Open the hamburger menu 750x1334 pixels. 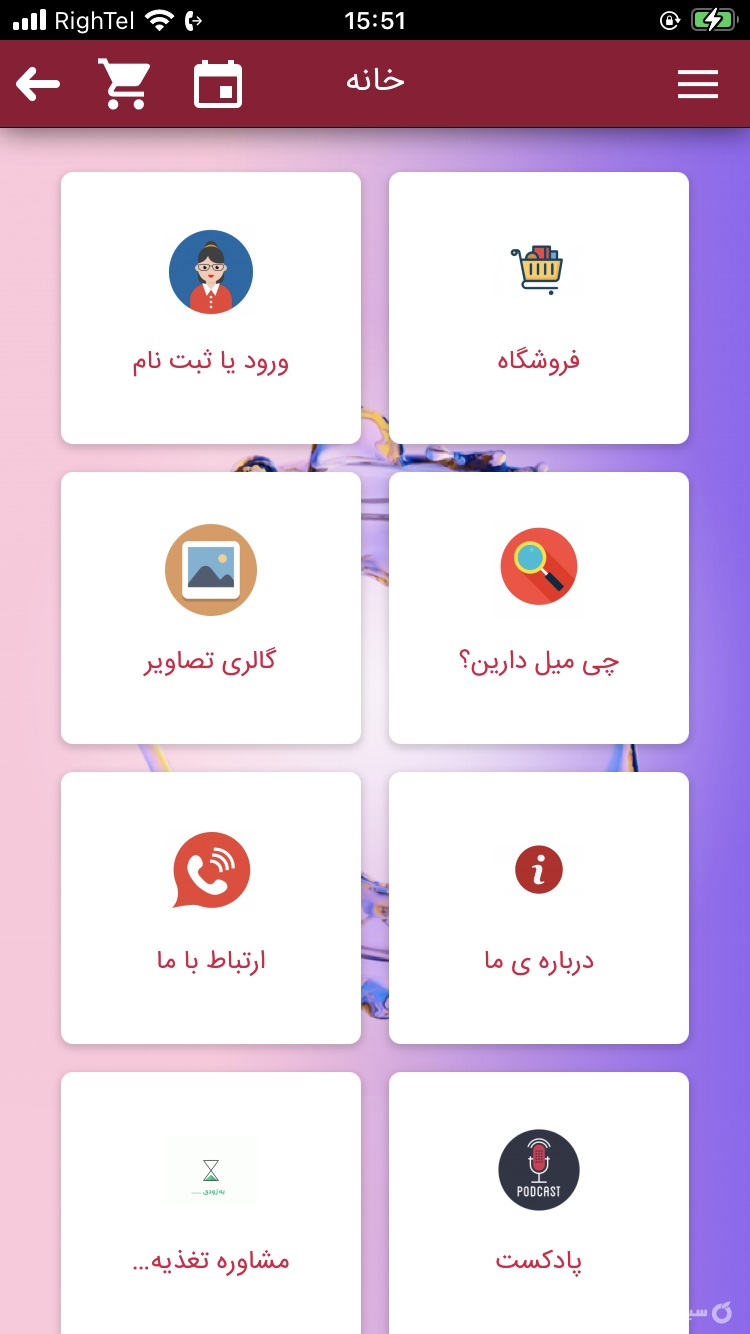[698, 84]
